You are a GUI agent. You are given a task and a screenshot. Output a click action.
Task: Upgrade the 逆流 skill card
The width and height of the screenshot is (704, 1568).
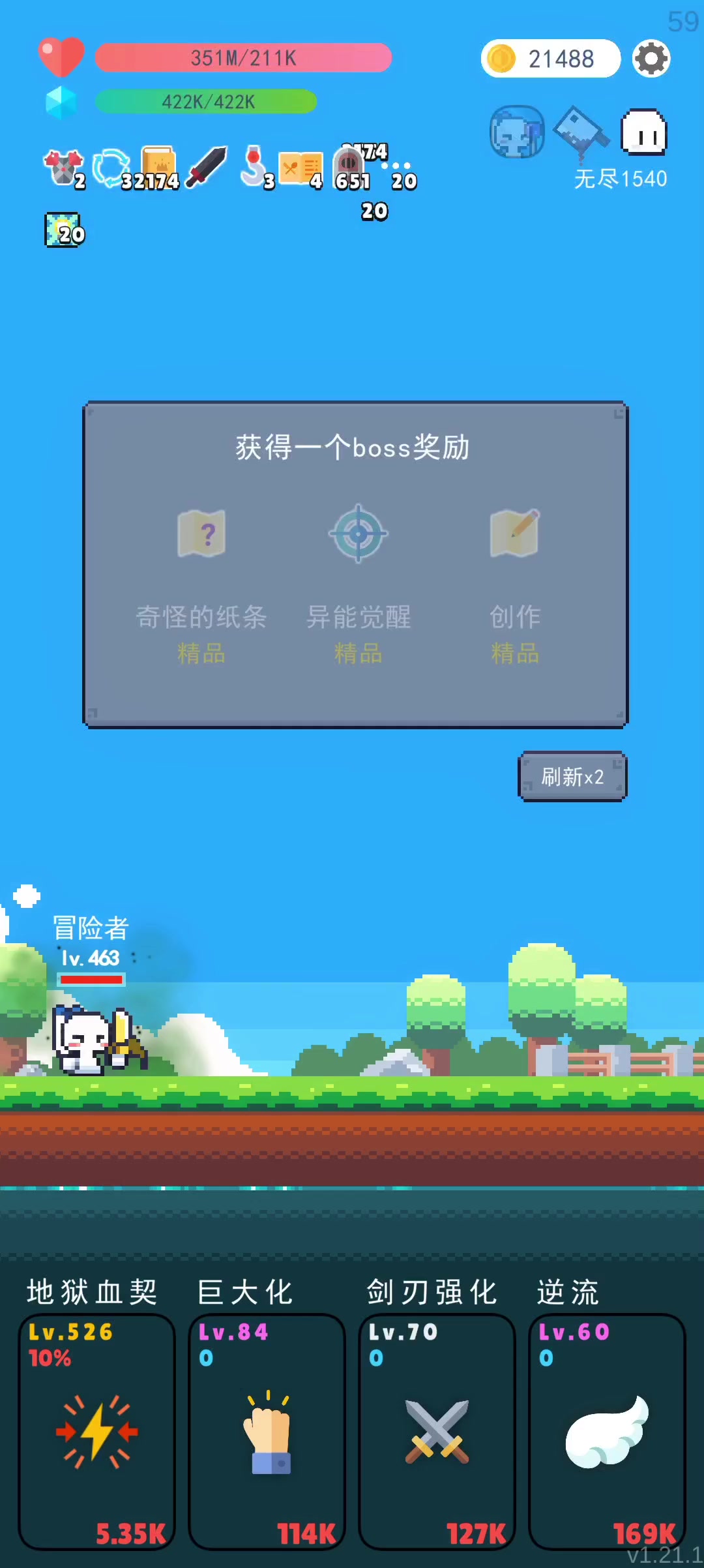tap(607, 1432)
